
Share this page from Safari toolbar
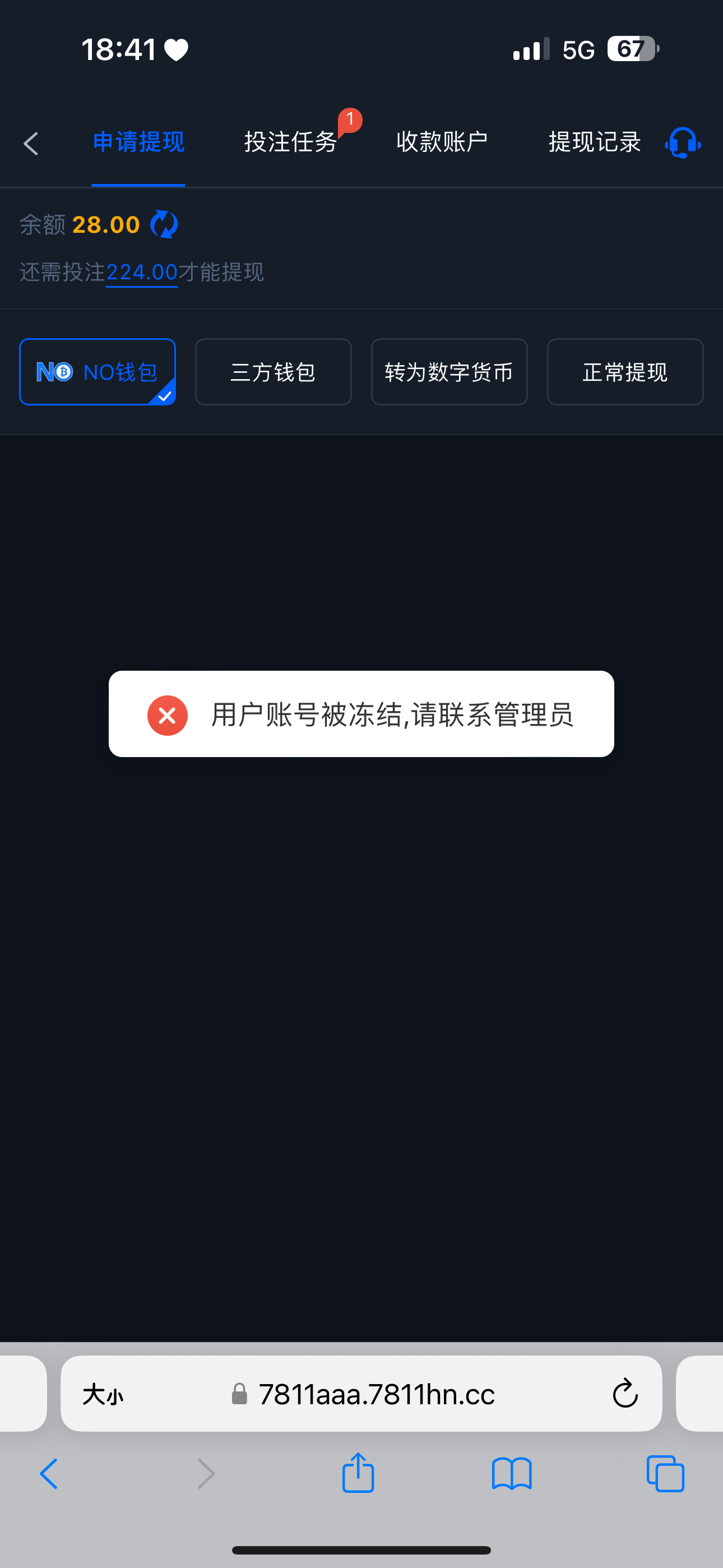358,1474
